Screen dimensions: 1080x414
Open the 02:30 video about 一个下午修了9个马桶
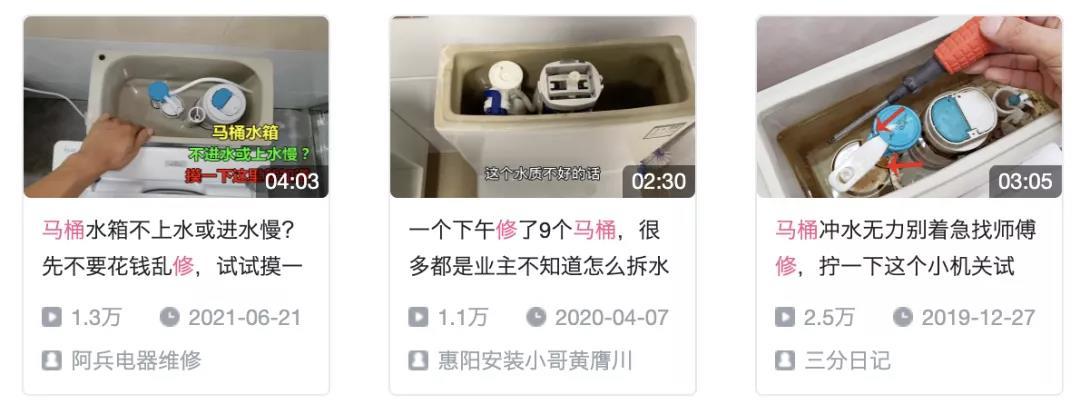pos(542,108)
